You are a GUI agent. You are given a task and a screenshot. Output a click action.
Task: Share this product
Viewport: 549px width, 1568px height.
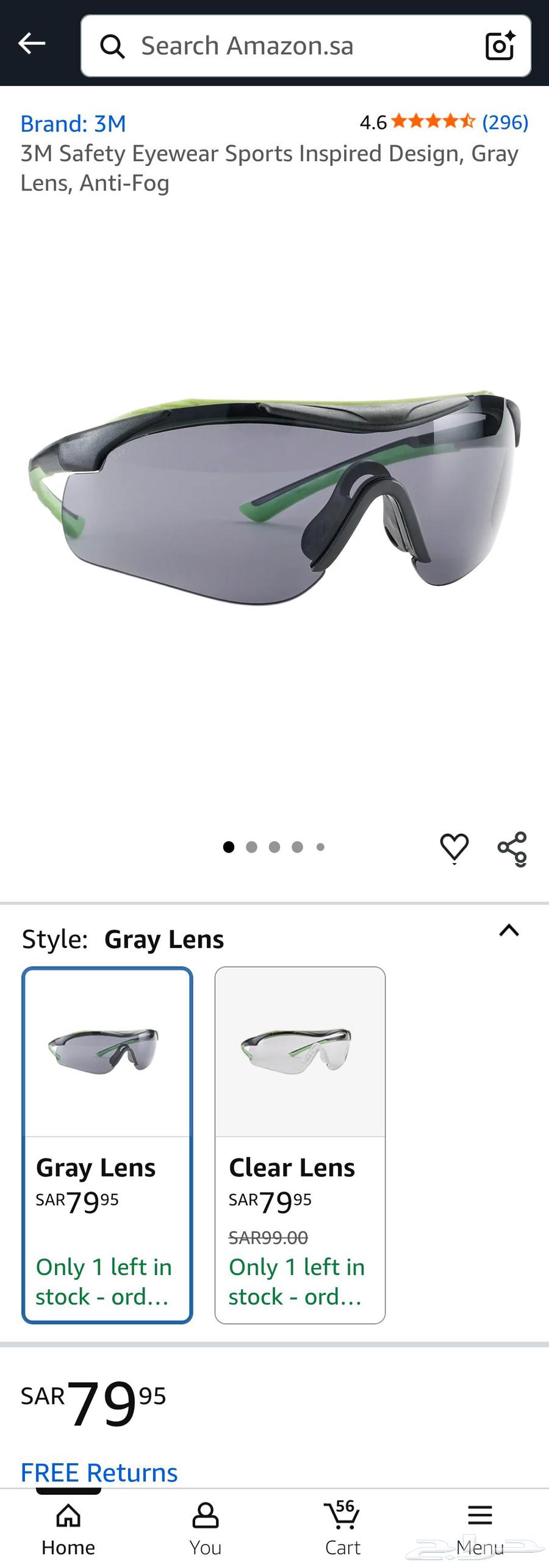tap(512, 848)
